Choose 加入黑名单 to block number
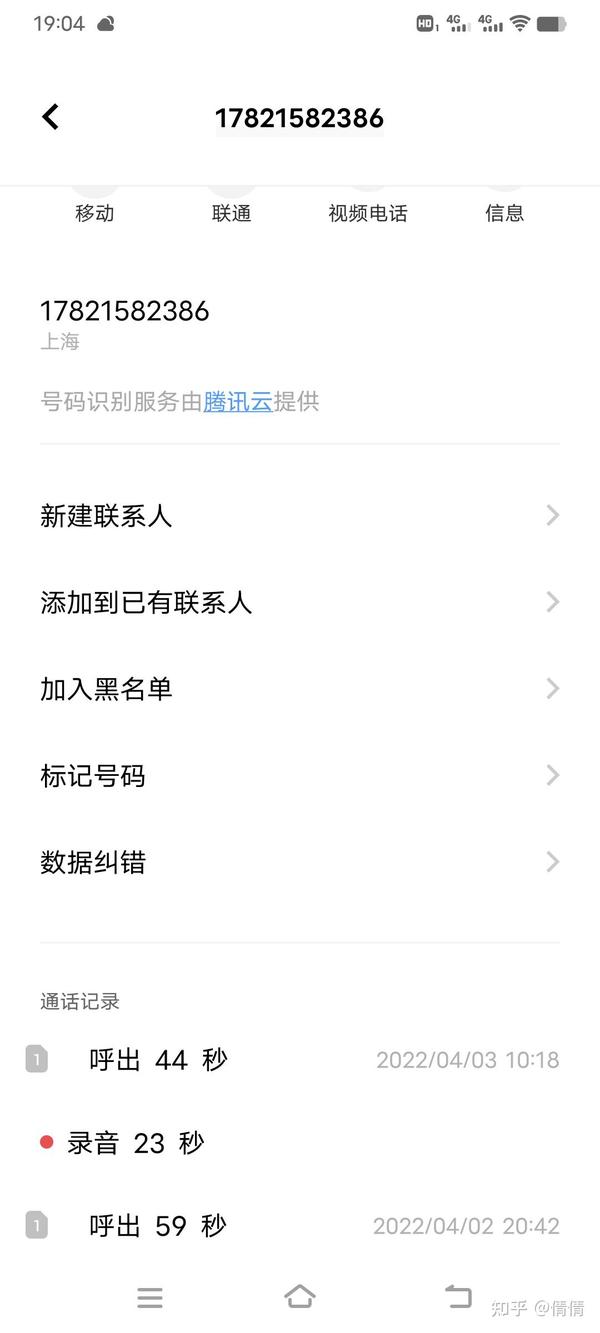 (300, 689)
